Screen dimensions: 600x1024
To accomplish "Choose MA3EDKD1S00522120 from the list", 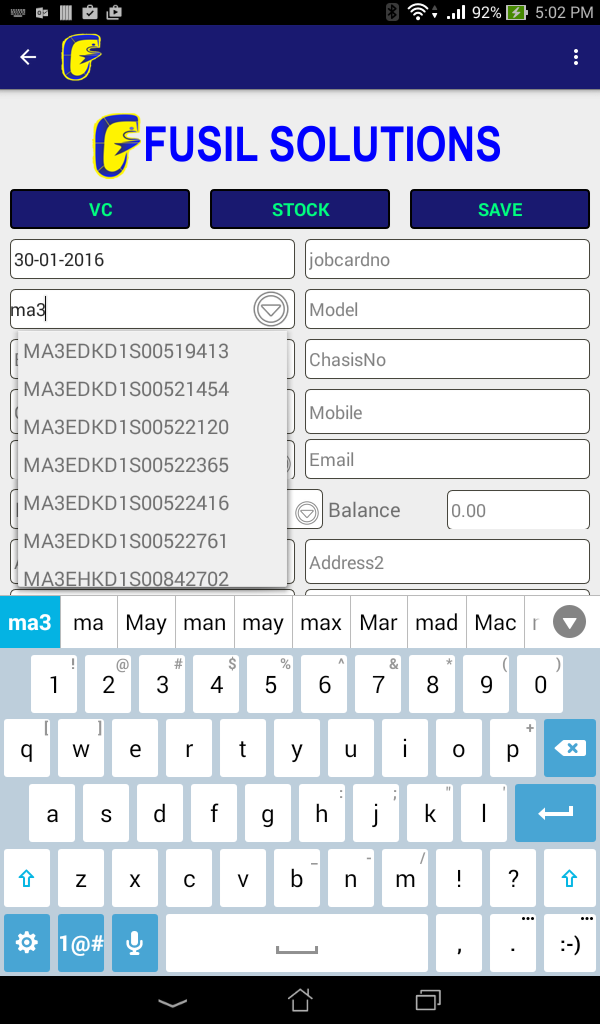I will [126, 427].
